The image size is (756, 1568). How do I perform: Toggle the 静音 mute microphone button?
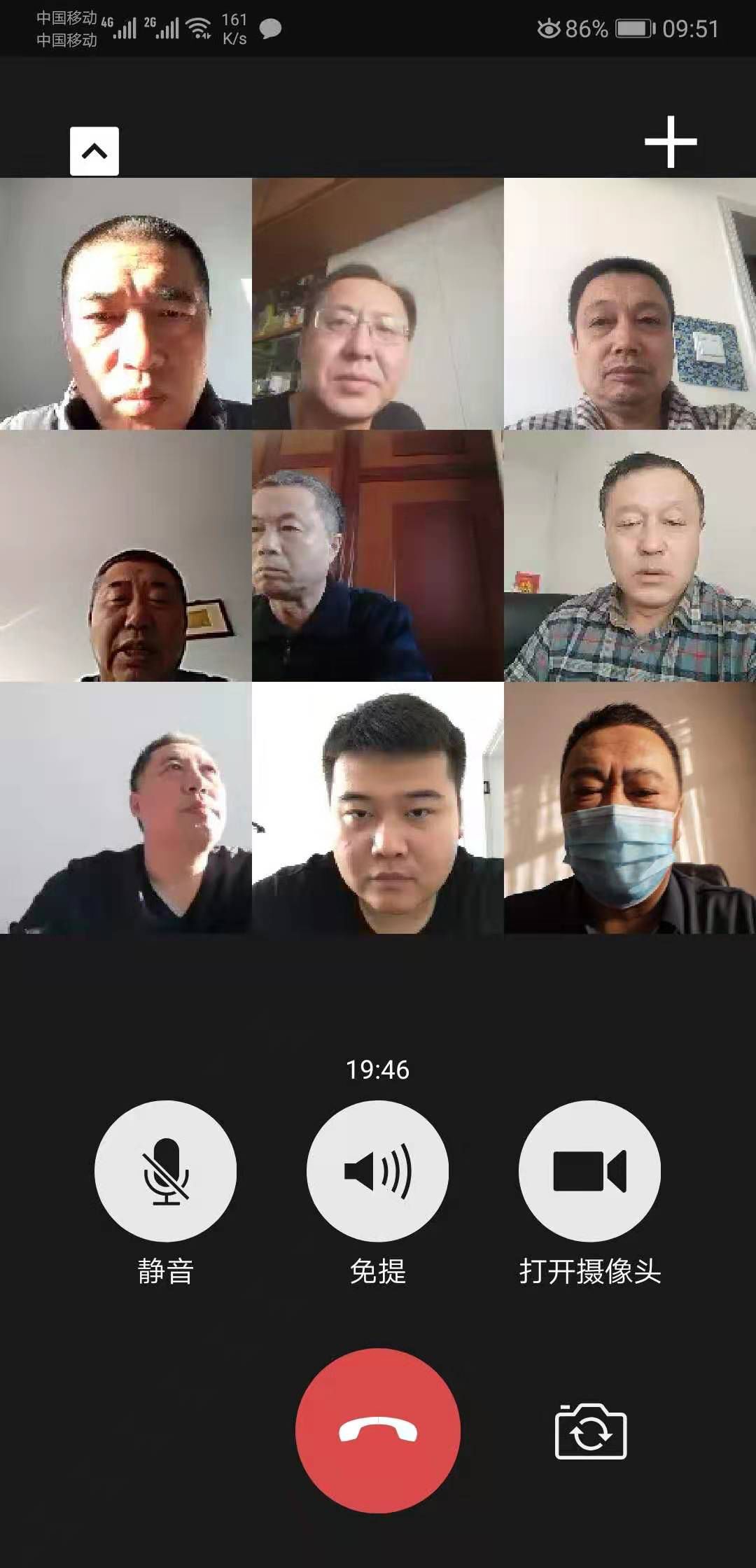point(165,1171)
